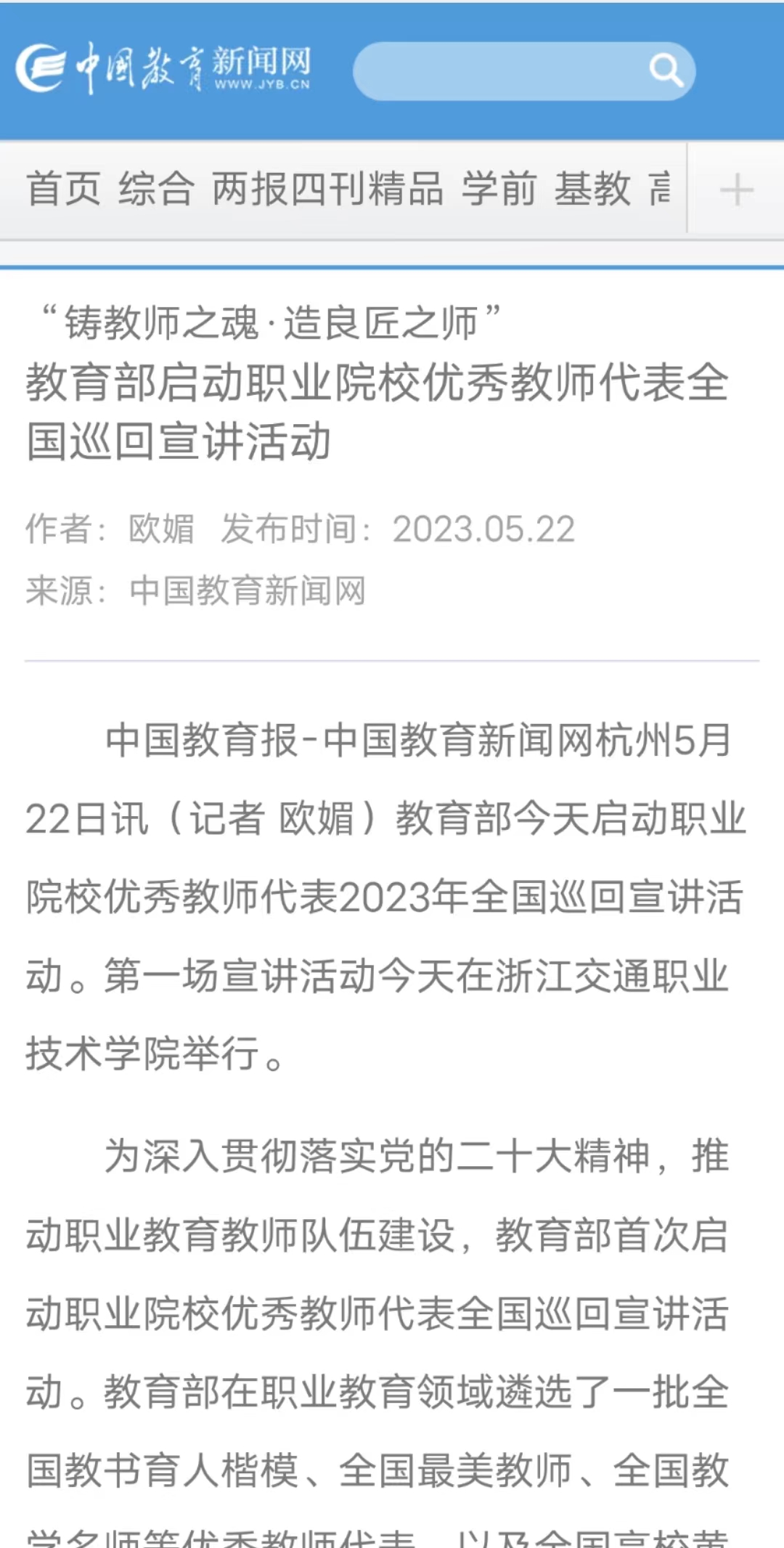Tap the magnifier search icon
The image size is (784, 1548).
[666, 71]
